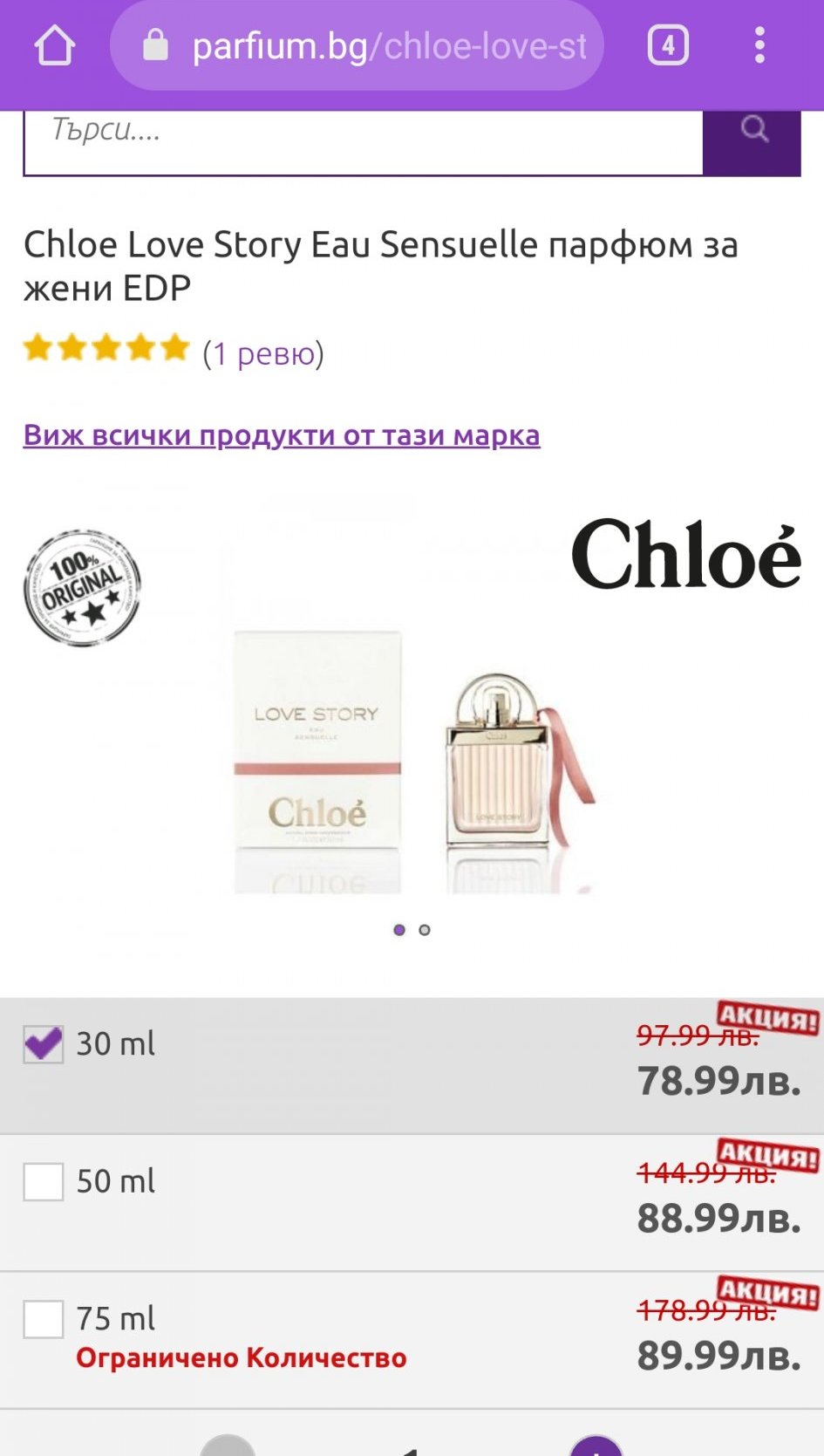
Task: Jump to the second product image dot
Action: (x=425, y=930)
